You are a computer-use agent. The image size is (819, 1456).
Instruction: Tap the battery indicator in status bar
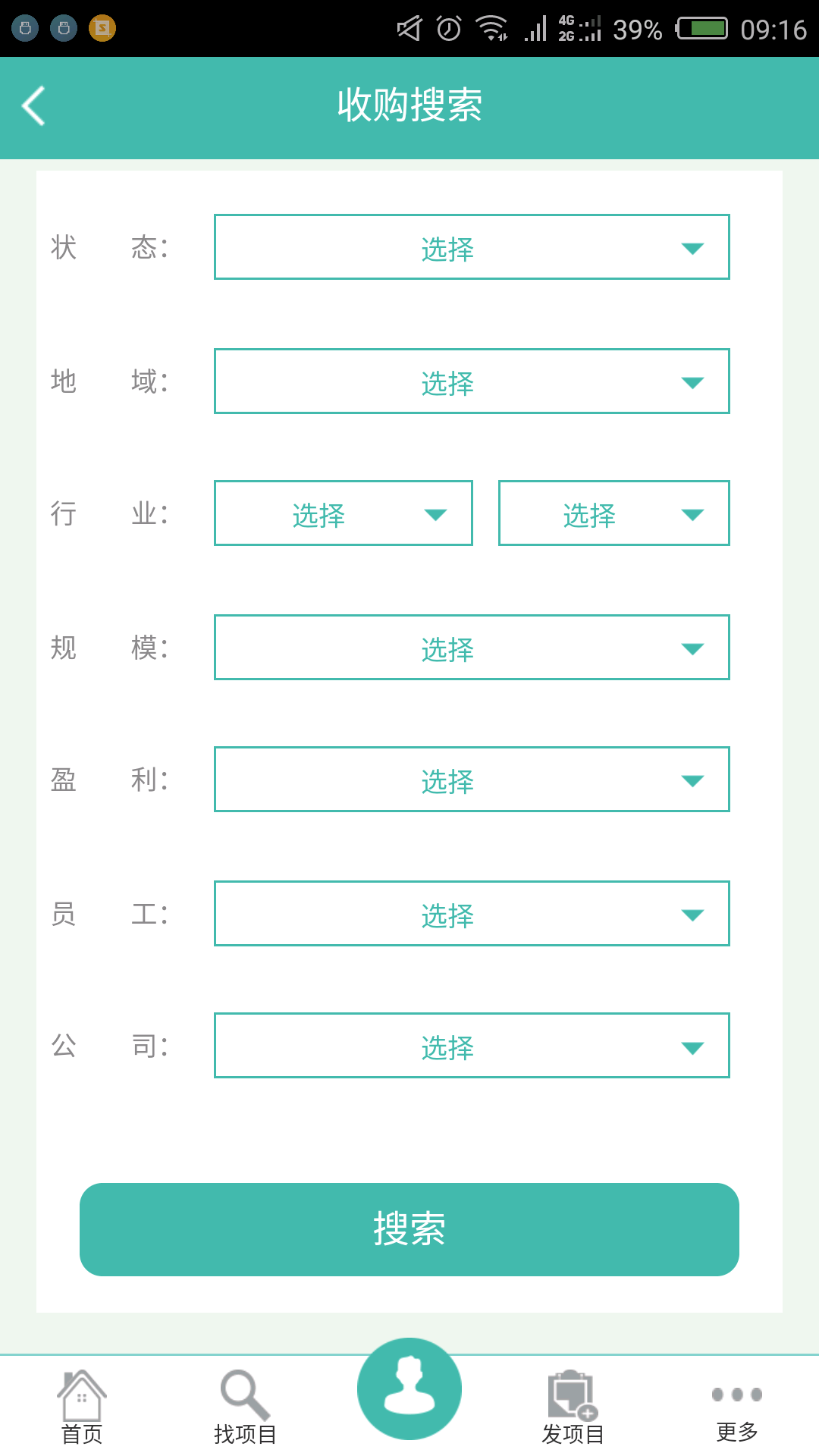(x=701, y=27)
